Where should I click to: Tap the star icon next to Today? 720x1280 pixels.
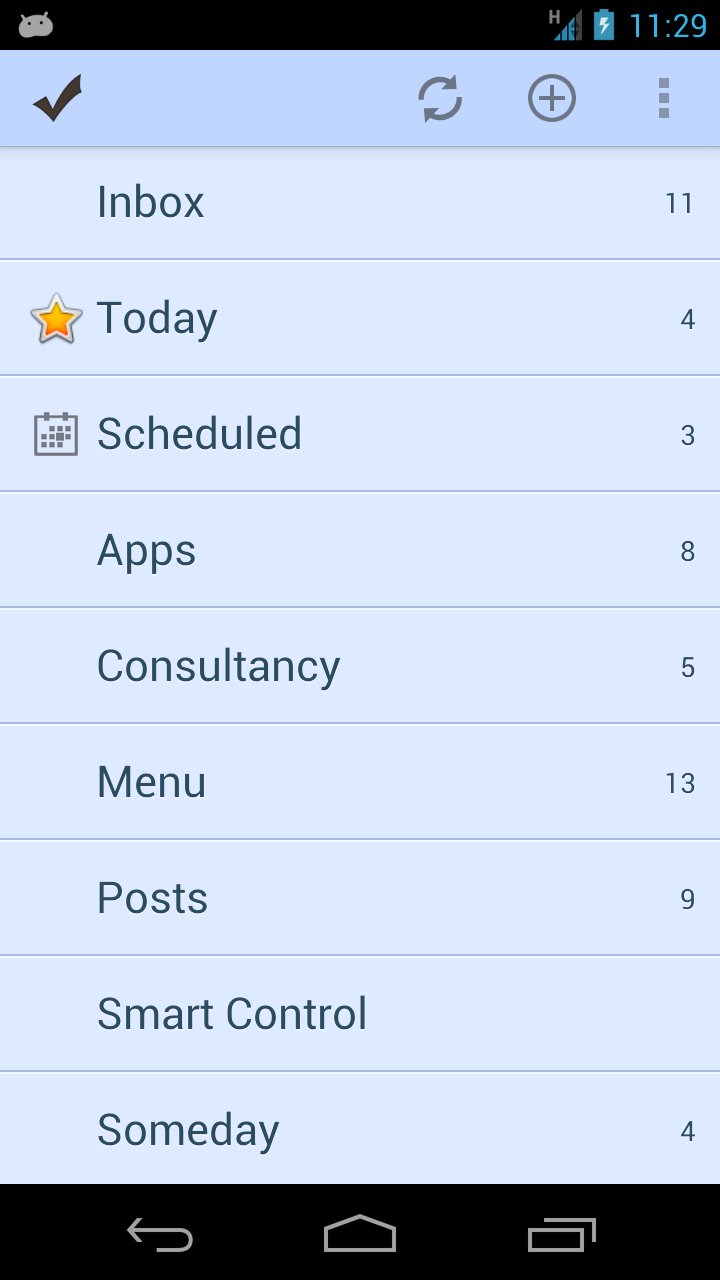coord(56,318)
